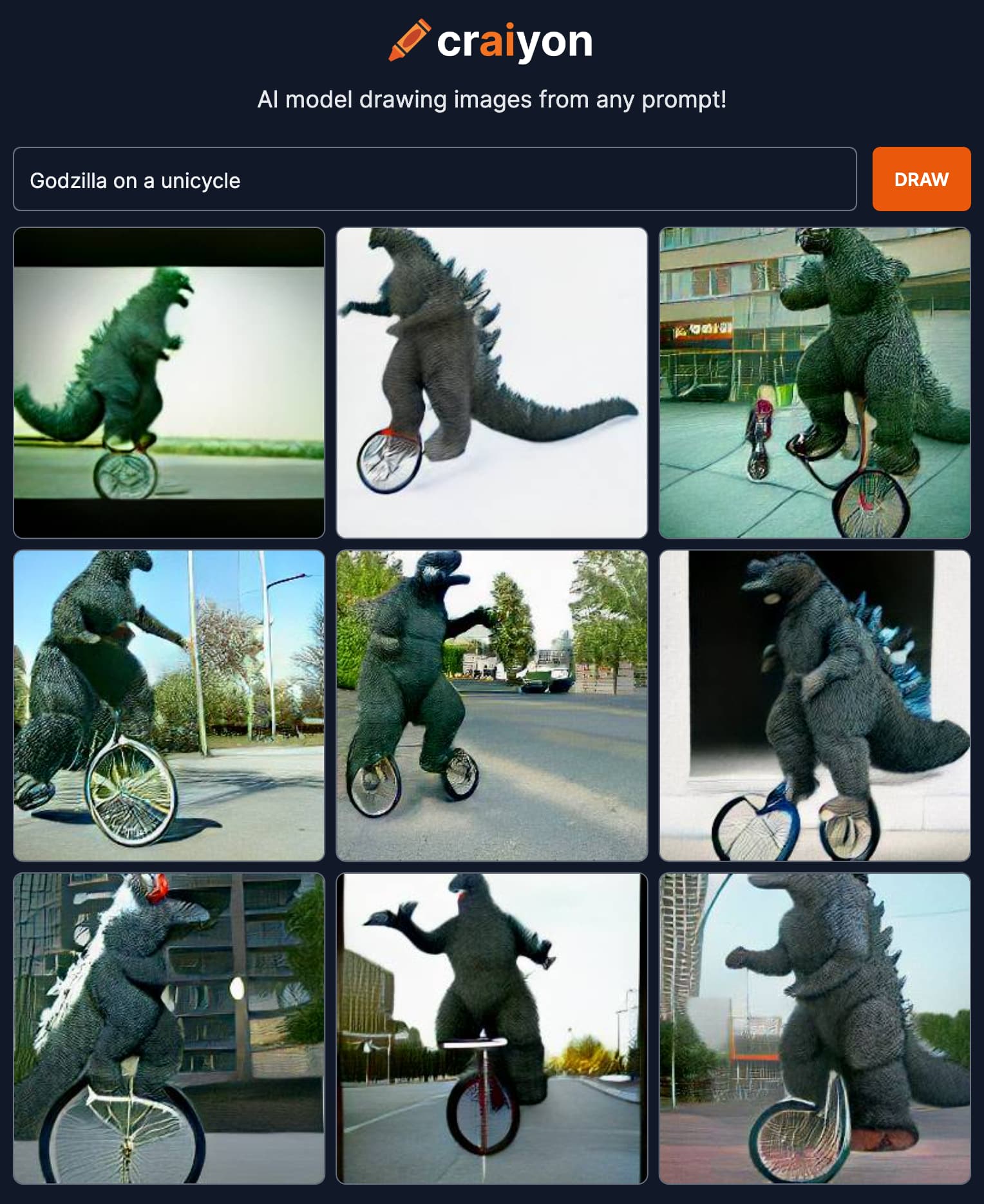Open the blue-spined Godzilla image
984x1204 pixels.
click(814, 706)
